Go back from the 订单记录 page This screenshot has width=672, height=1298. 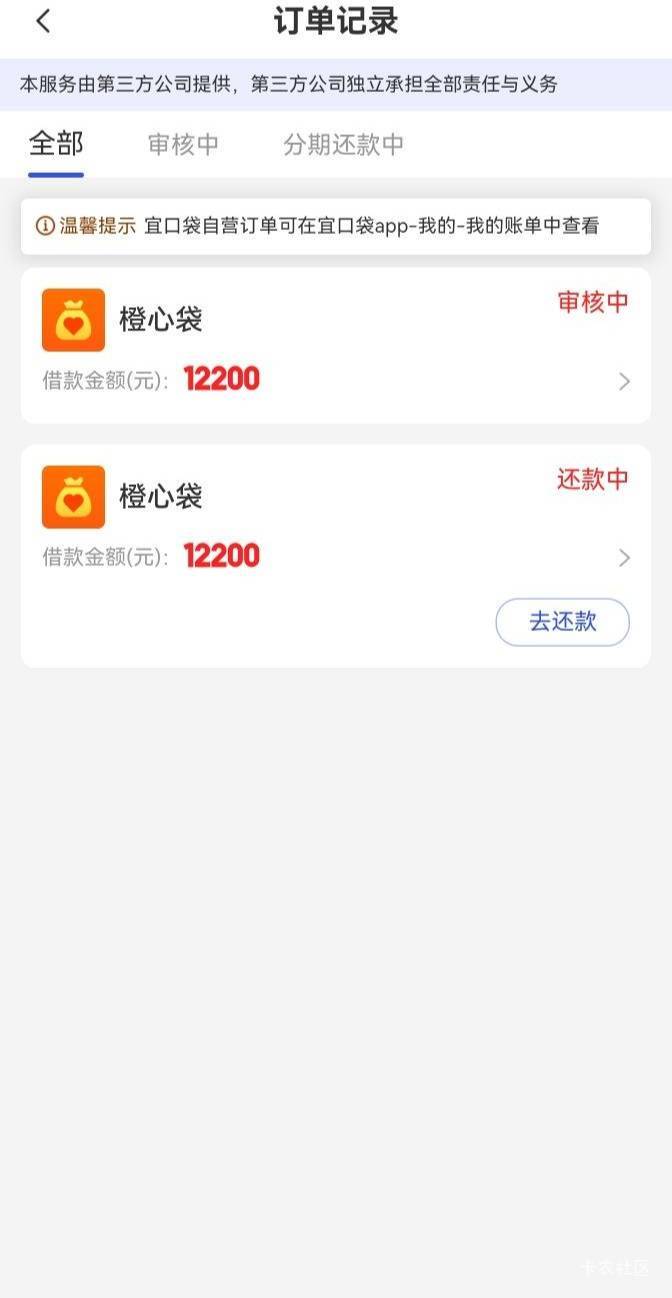43,22
